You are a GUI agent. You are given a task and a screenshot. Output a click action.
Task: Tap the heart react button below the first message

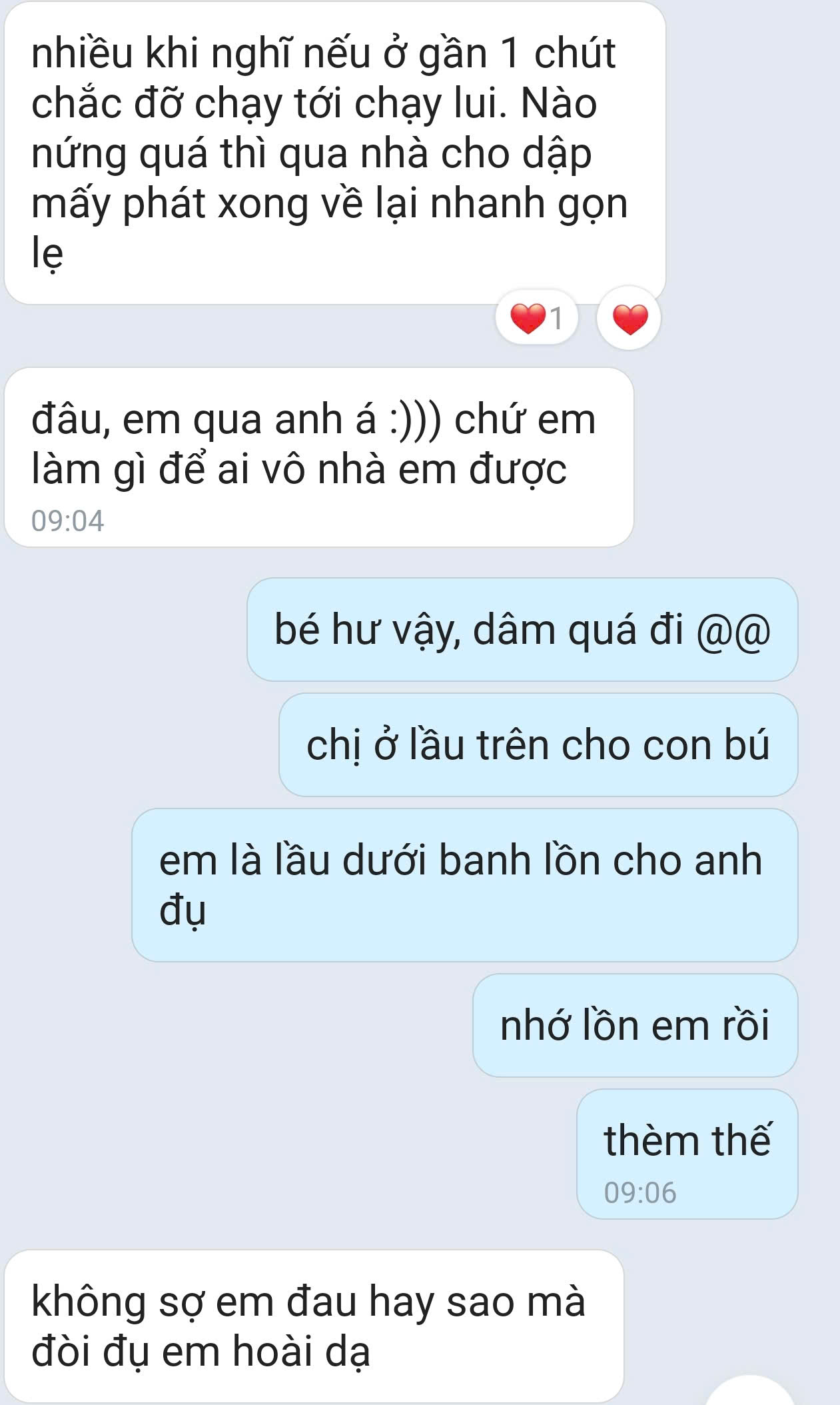coord(629,319)
